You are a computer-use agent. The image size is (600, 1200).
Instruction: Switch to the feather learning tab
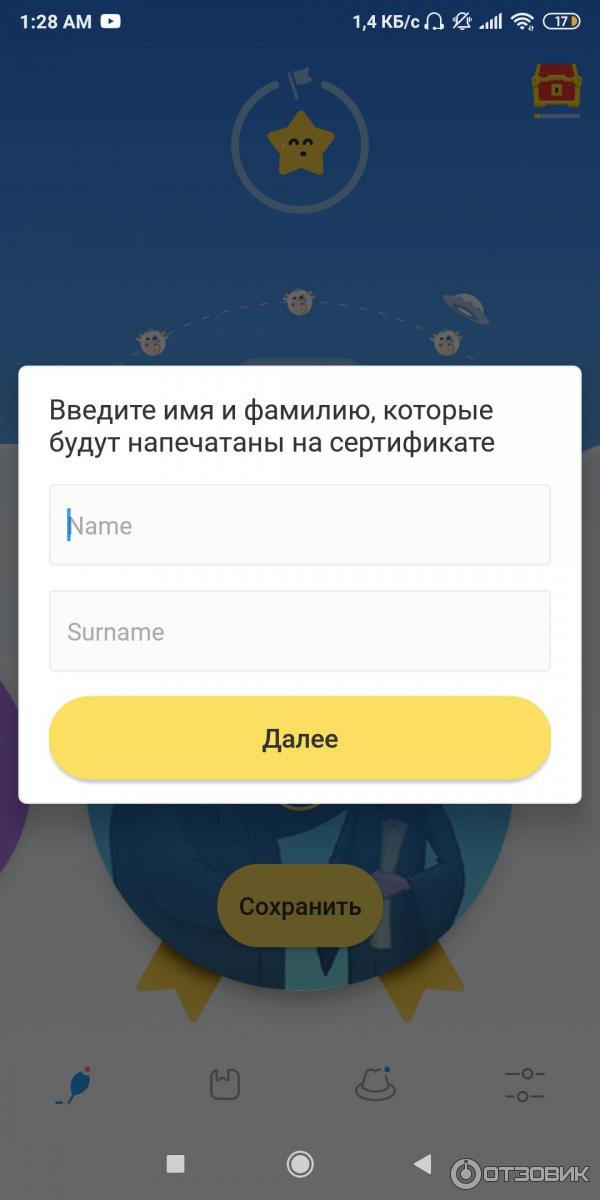click(x=76, y=1085)
